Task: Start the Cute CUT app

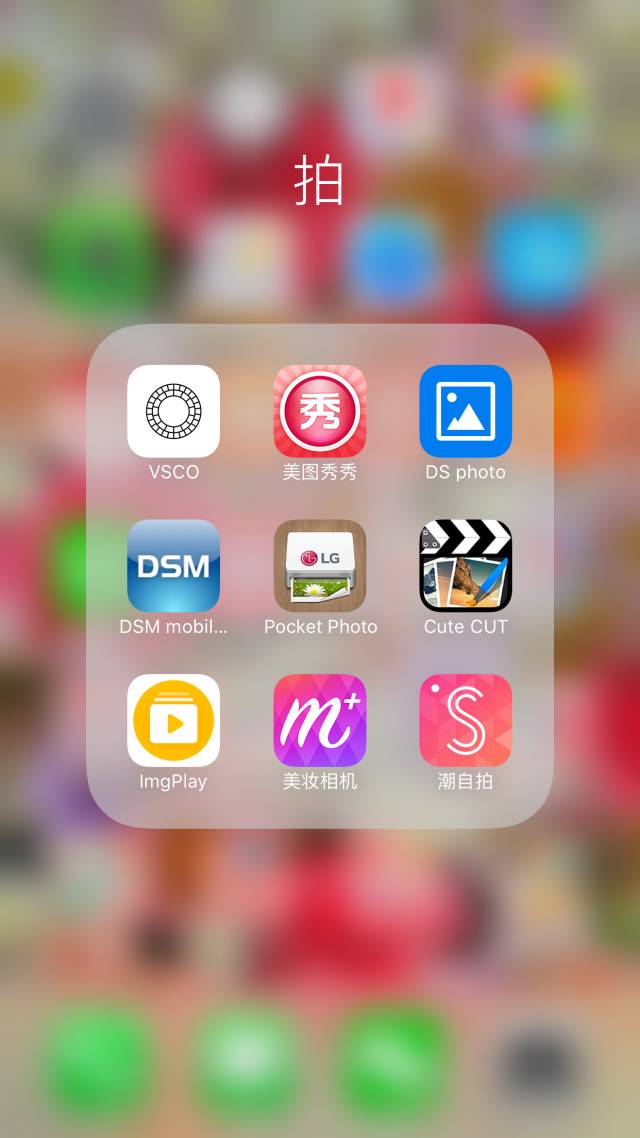Action: point(466,566)
